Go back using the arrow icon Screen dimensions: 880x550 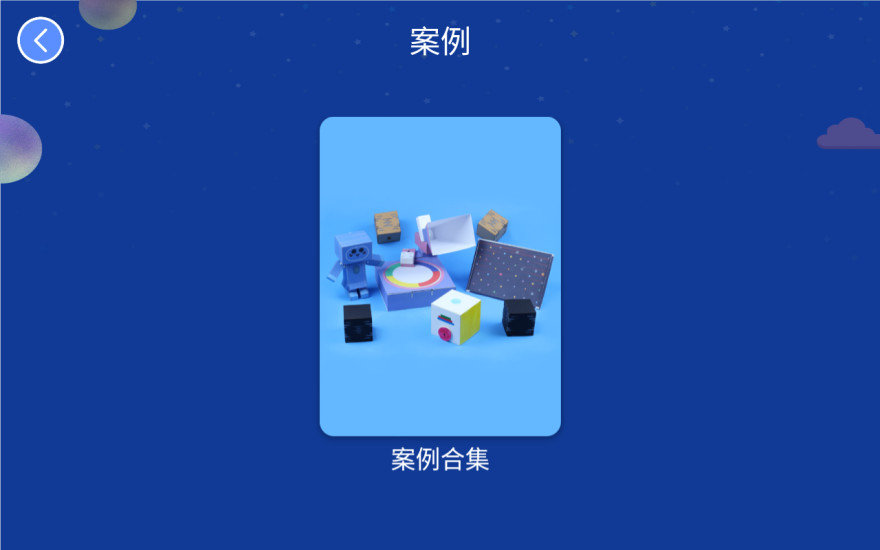[x=41, y=41]
